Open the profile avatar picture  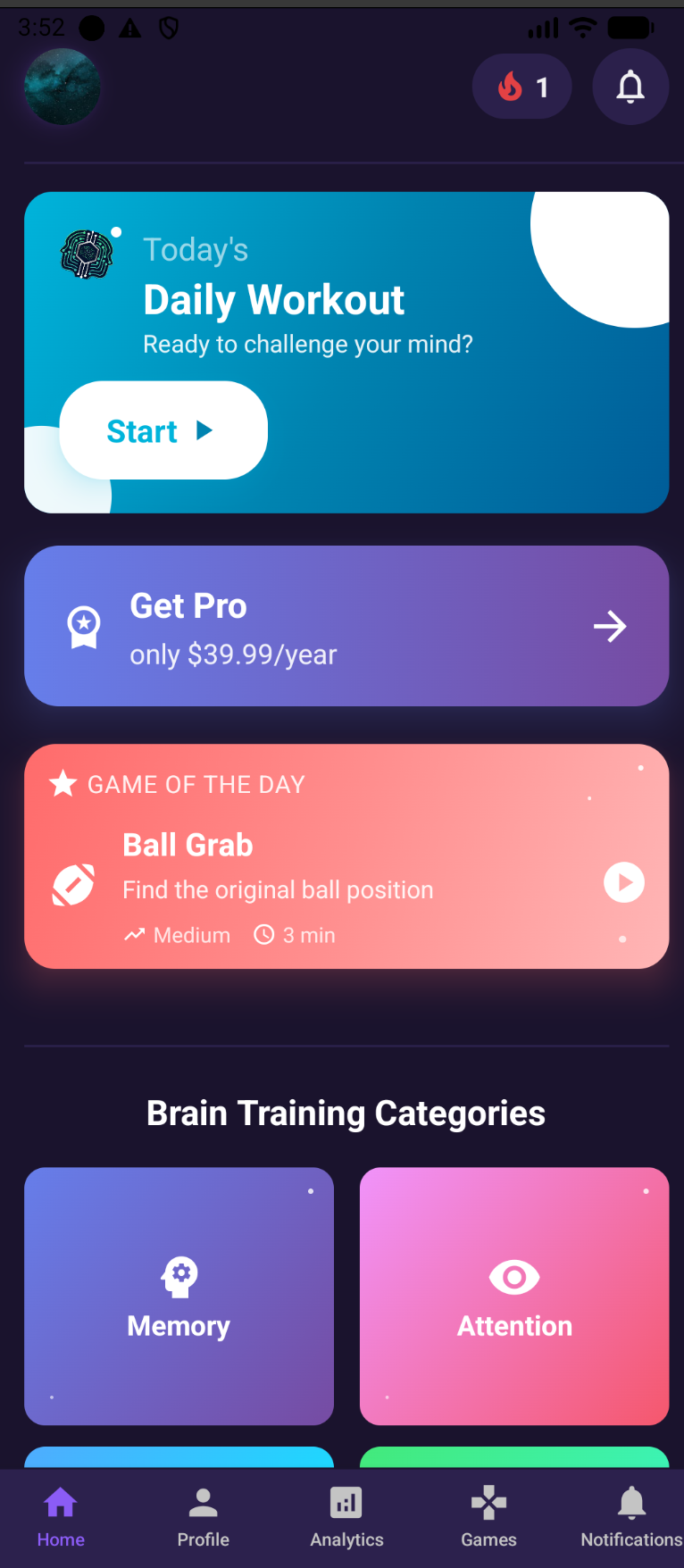(x=62, y=87)
